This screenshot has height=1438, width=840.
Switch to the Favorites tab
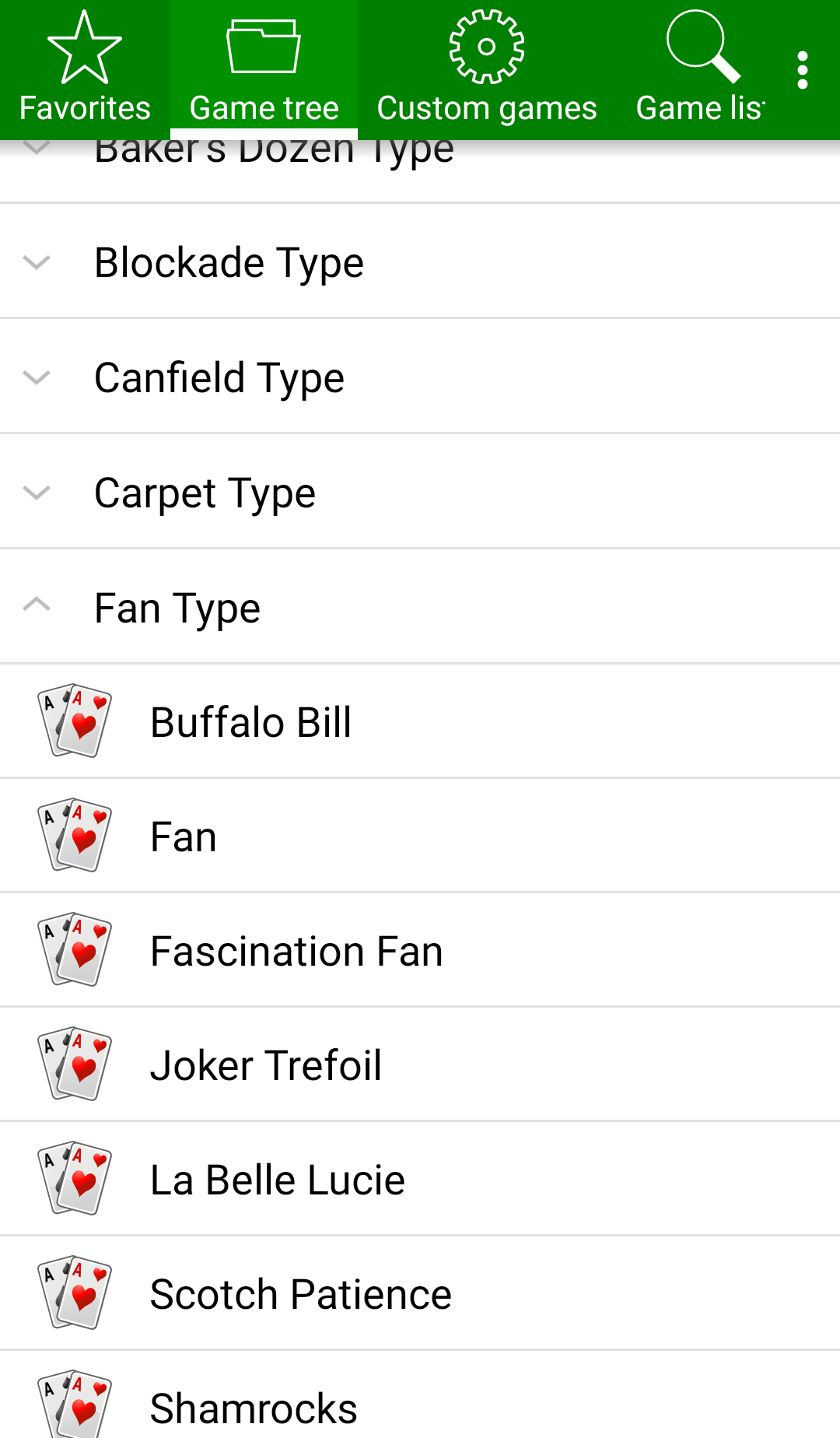tap(85, 70)
